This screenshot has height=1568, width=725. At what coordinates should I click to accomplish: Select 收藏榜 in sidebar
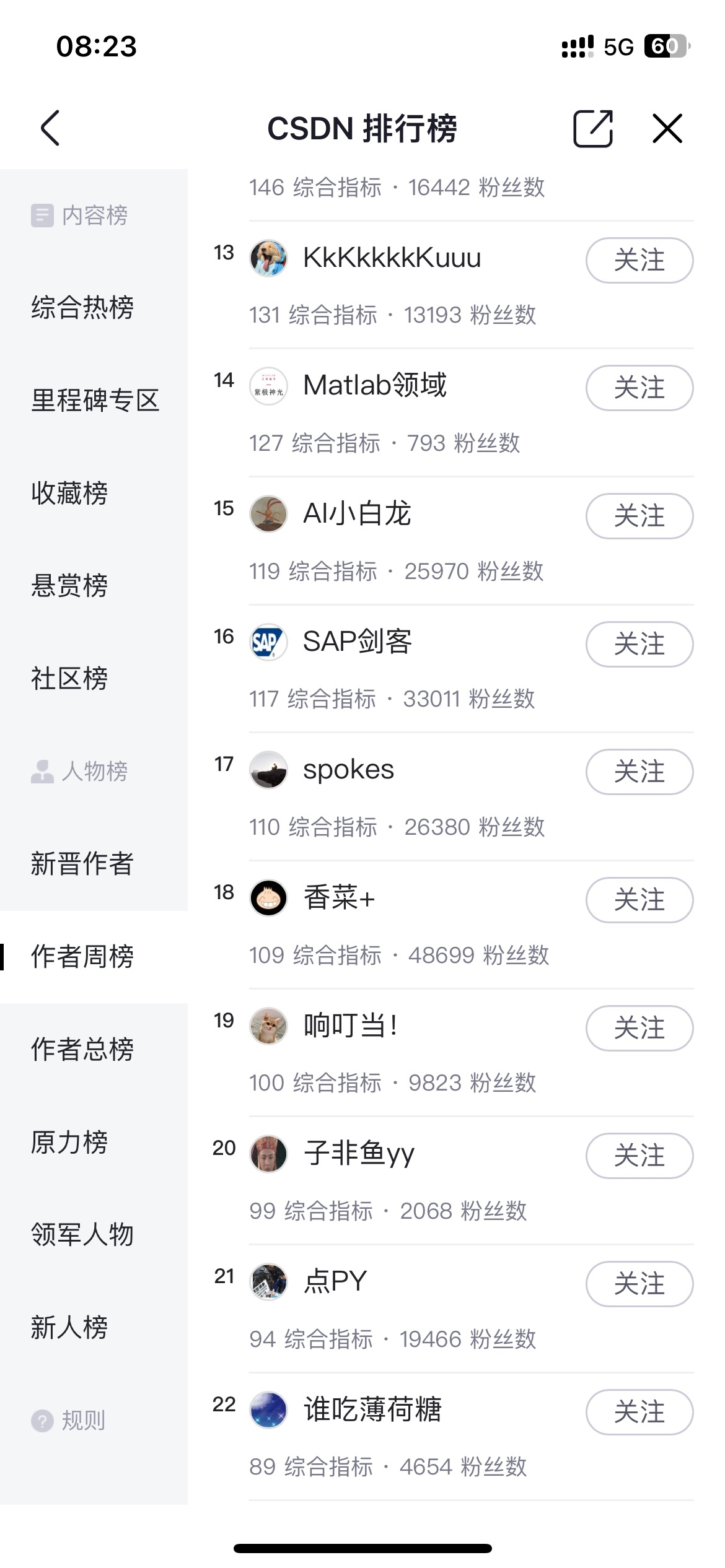click(x=69, y=493)
